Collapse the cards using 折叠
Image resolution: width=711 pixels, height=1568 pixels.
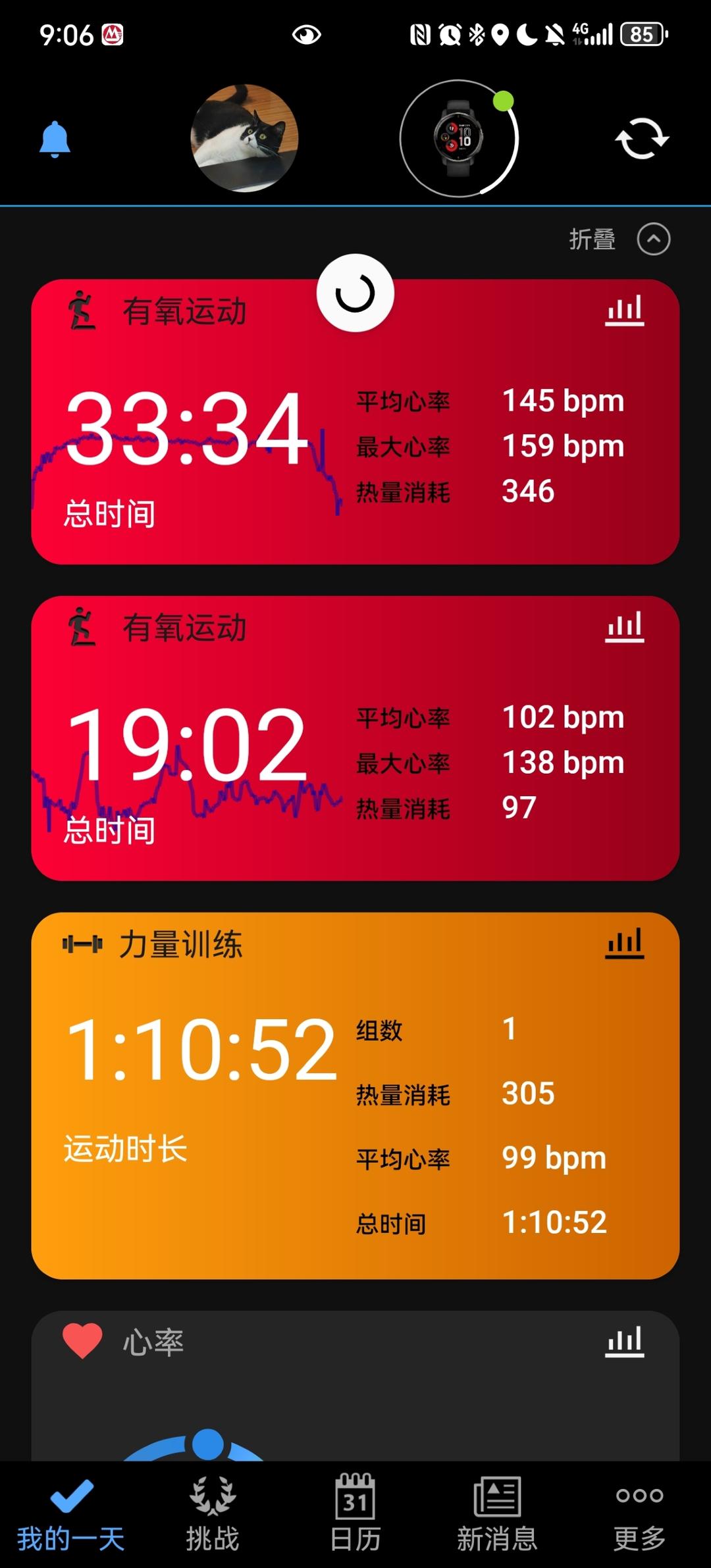619,239
